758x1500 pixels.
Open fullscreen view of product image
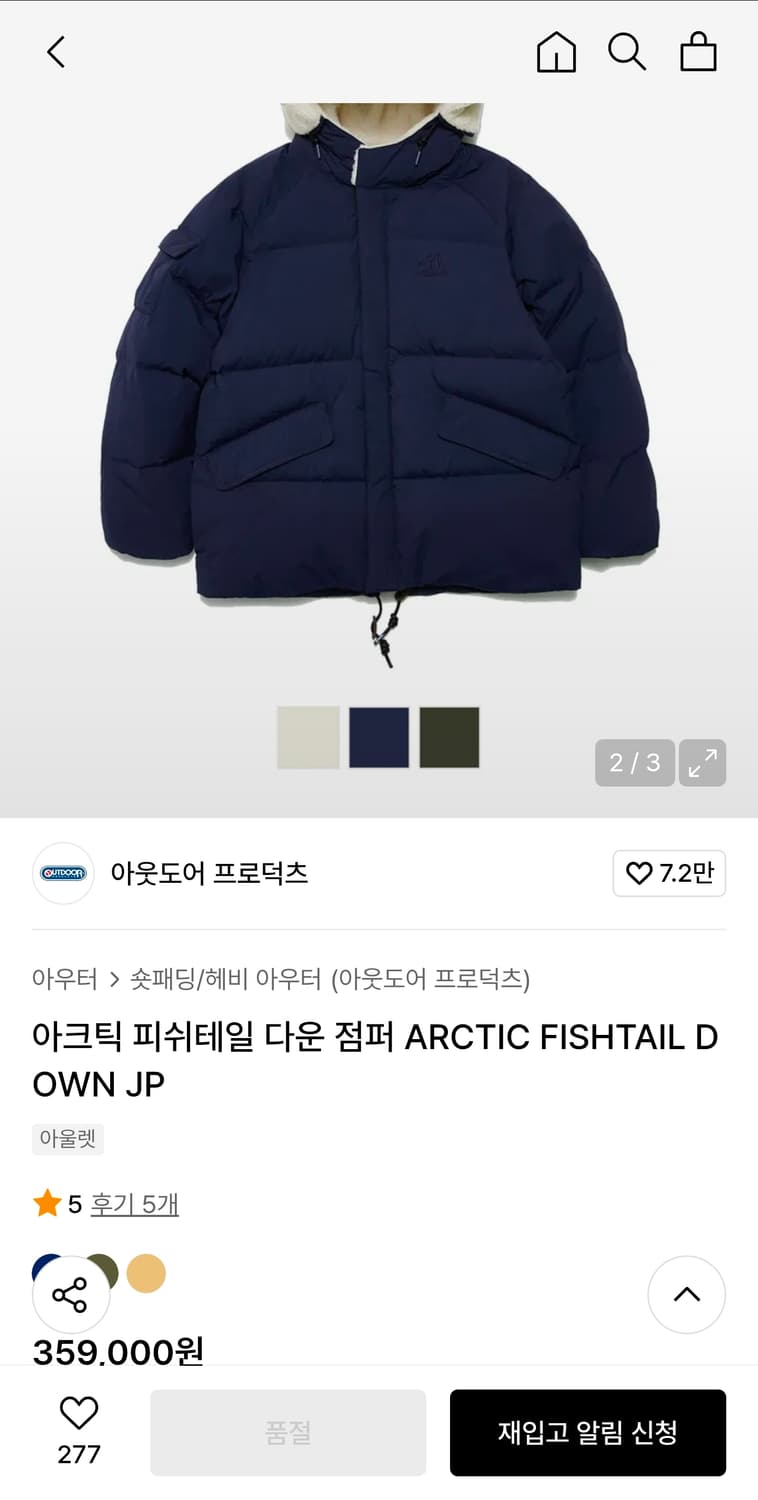[x=702, y=763]
